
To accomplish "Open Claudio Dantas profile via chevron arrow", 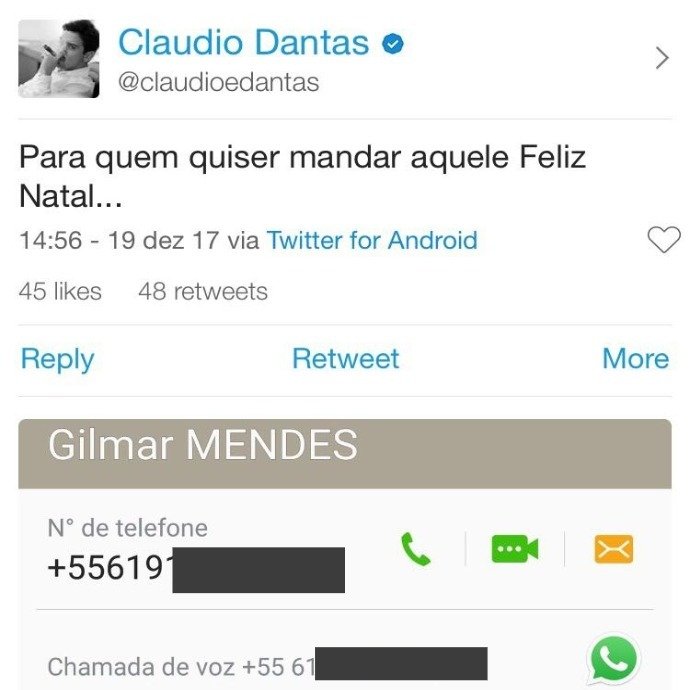I will 661,58.
